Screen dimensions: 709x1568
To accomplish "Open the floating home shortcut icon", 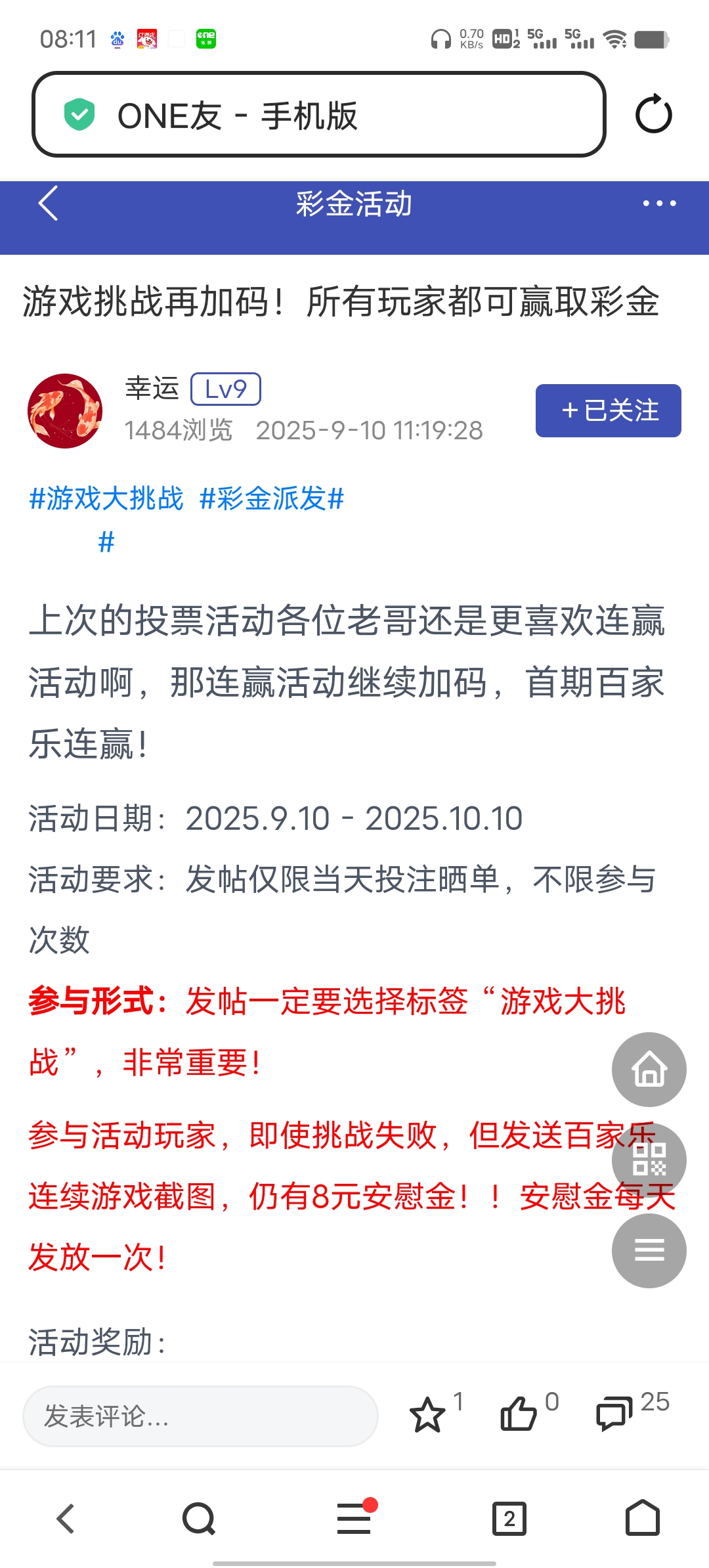I will point(649,1069).
